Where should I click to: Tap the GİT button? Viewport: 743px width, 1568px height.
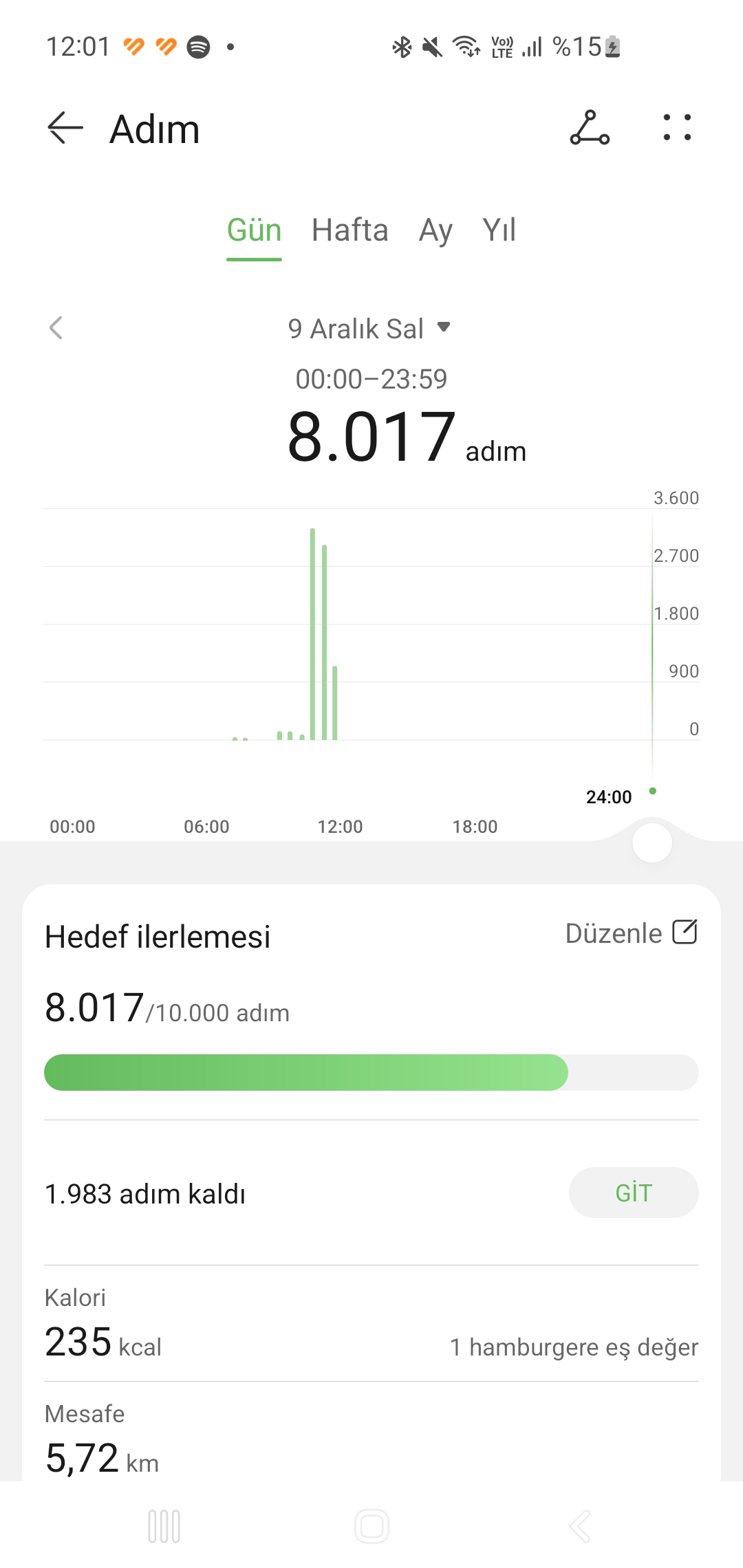[x=634, y=1193]
